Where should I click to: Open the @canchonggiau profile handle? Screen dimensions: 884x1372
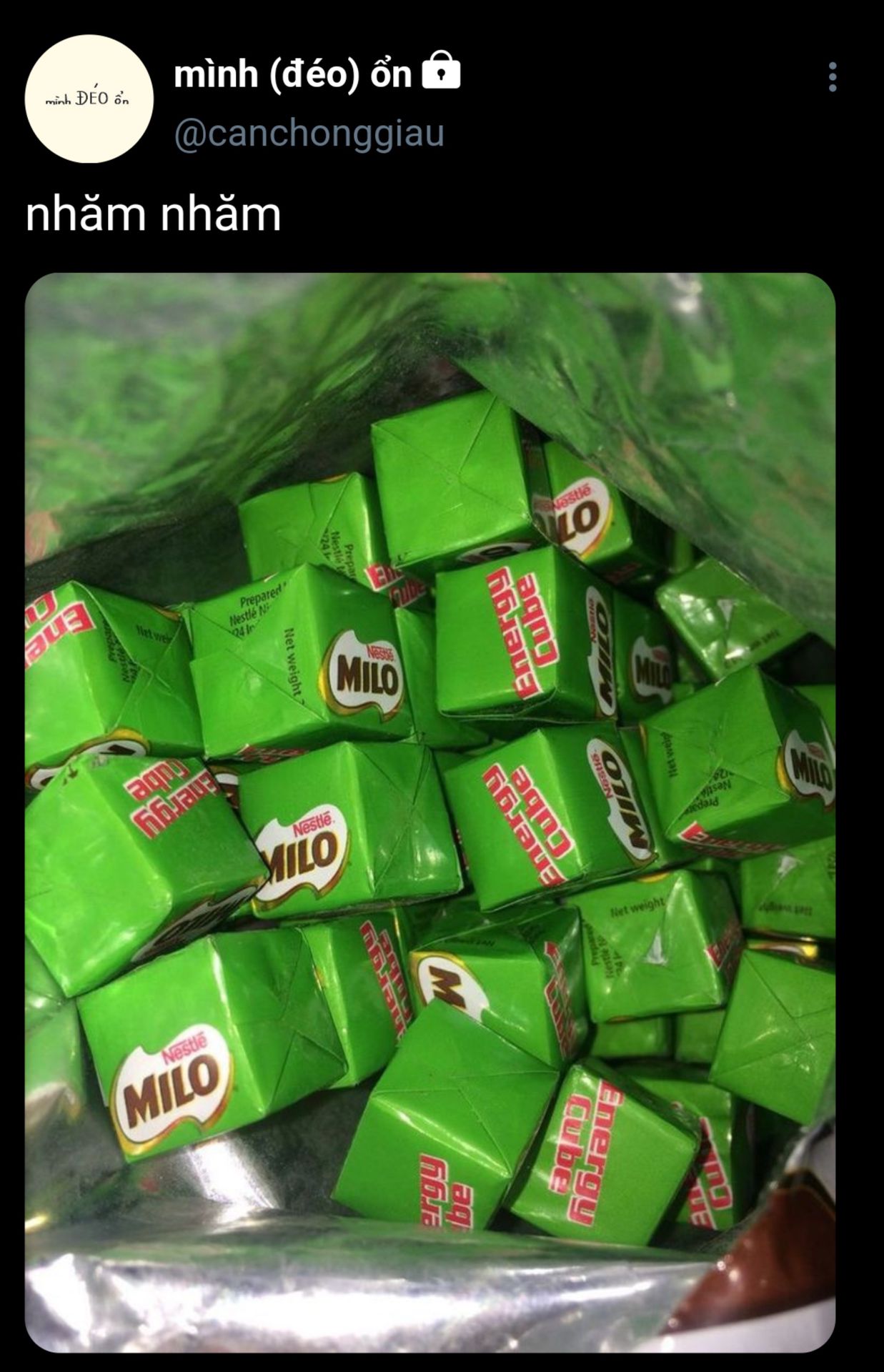click(x=309, y=134)
